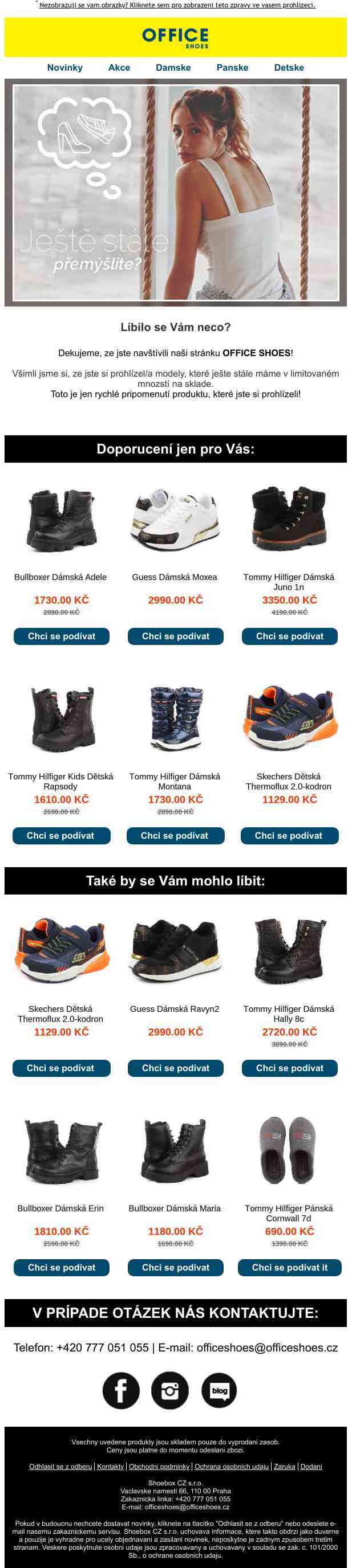The width and height of the screenshot is (348, 1568).
Task: Visit the blog icon link
Action: tap(219, 1391)
